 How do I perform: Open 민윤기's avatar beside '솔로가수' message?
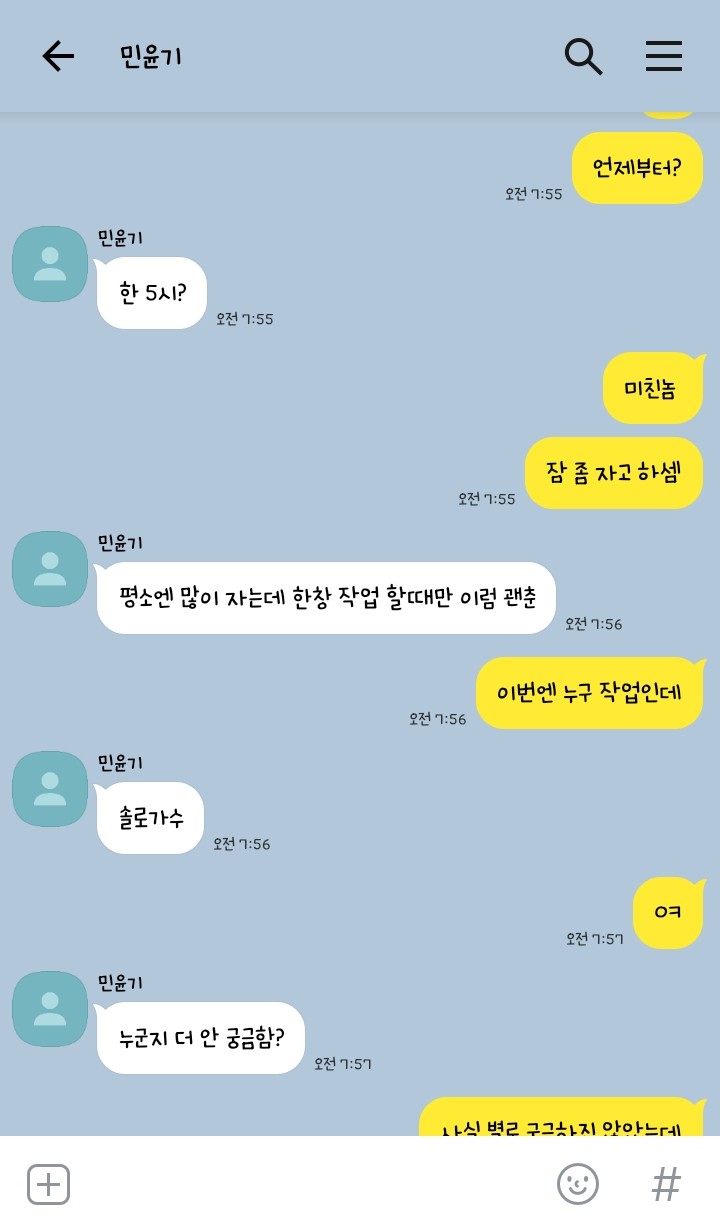(50, 789)
